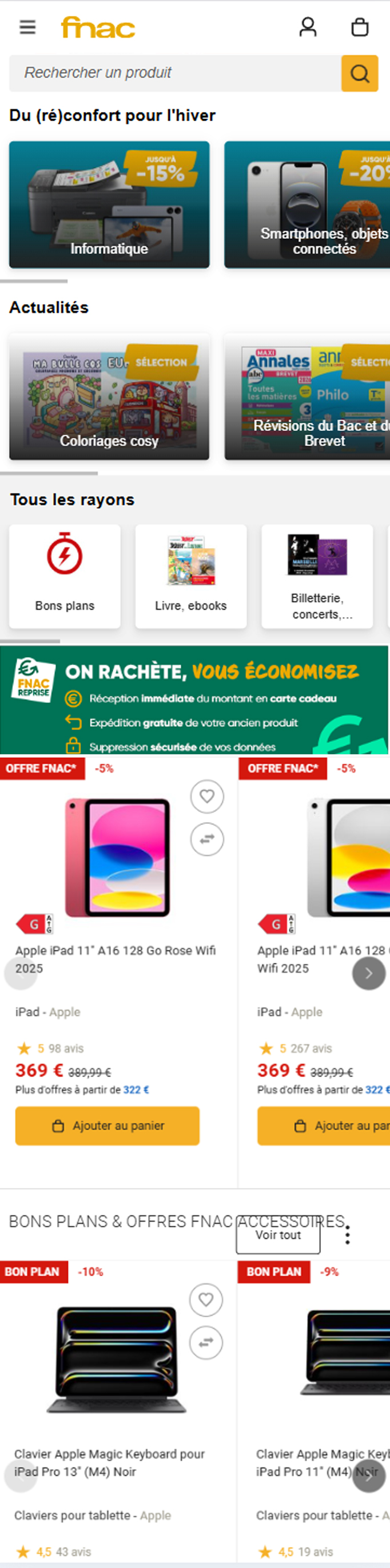Open the Billetterie, concerts category

pos(317,576)
